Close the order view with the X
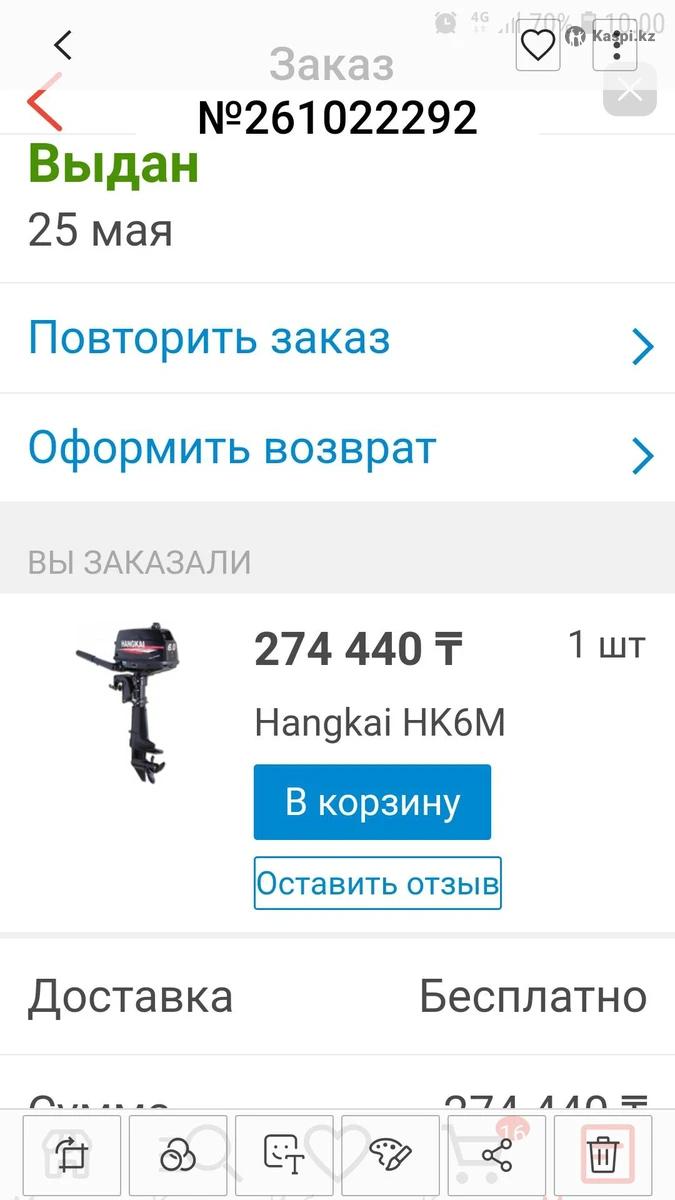 coord(629,91)
